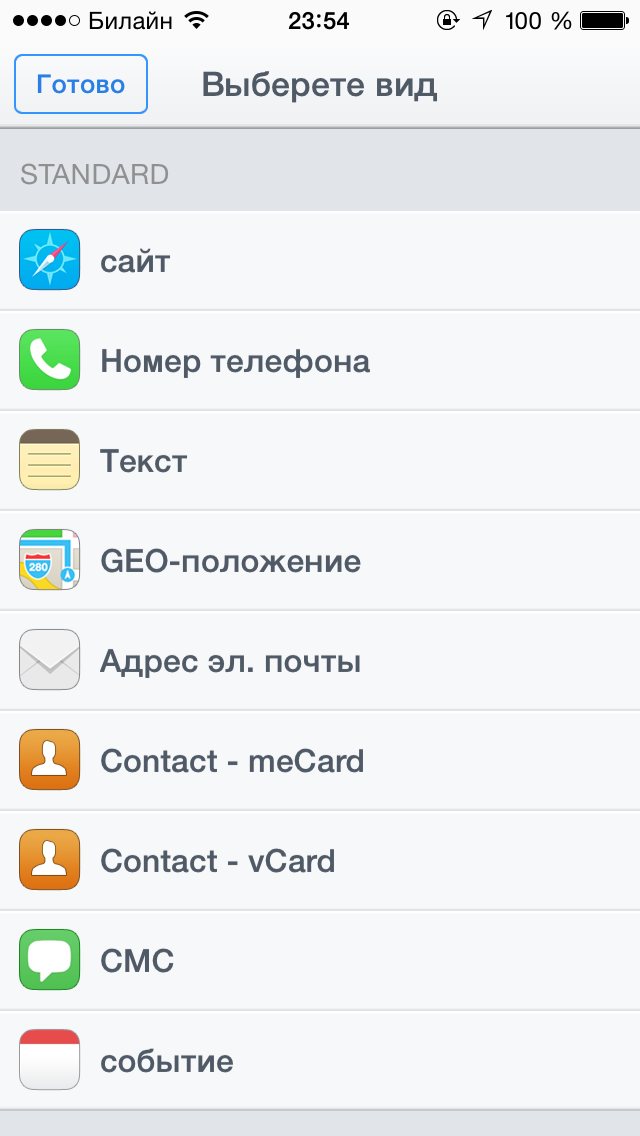
Task: Tap the Готово button
Action: pyautogui.click(x=80, y=84)
